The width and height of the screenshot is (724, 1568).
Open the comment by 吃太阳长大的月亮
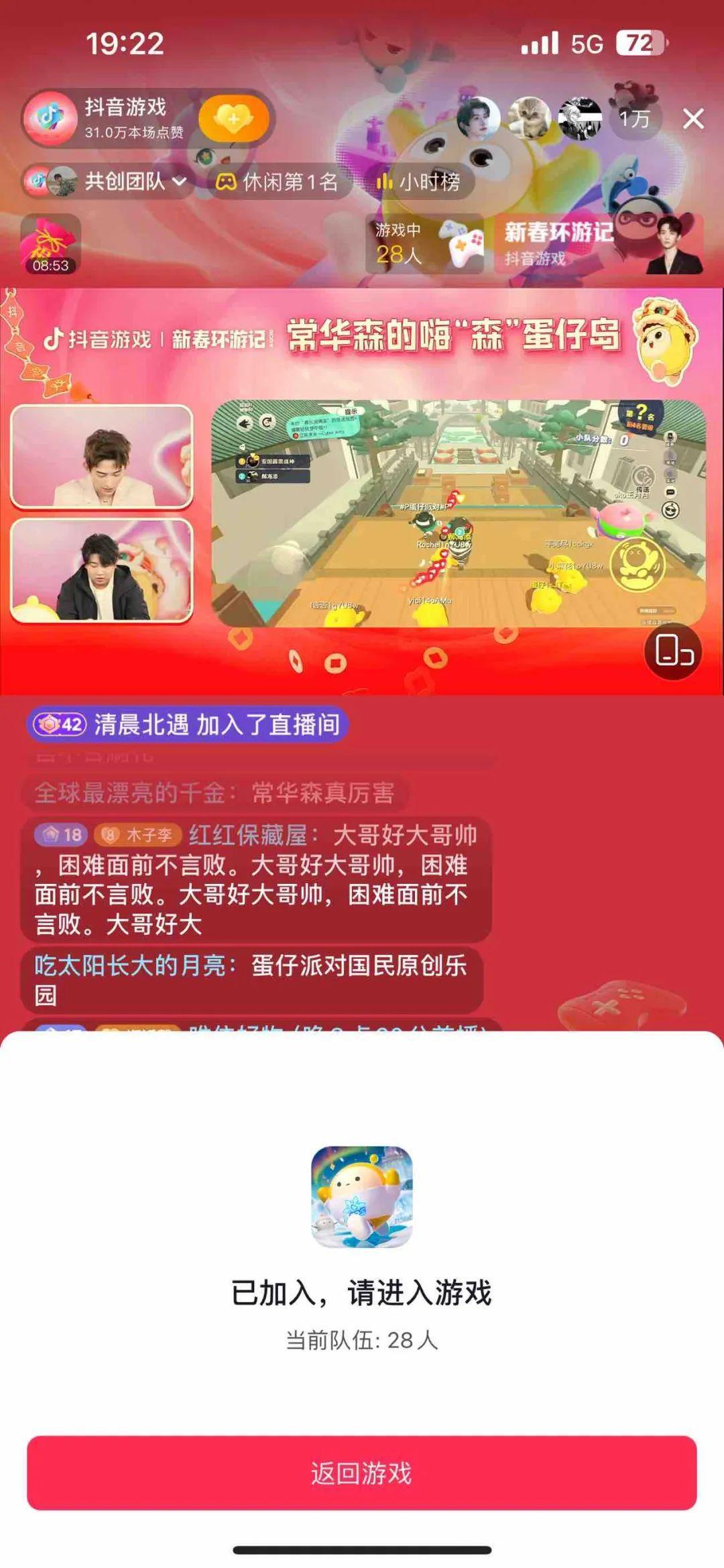251,979
